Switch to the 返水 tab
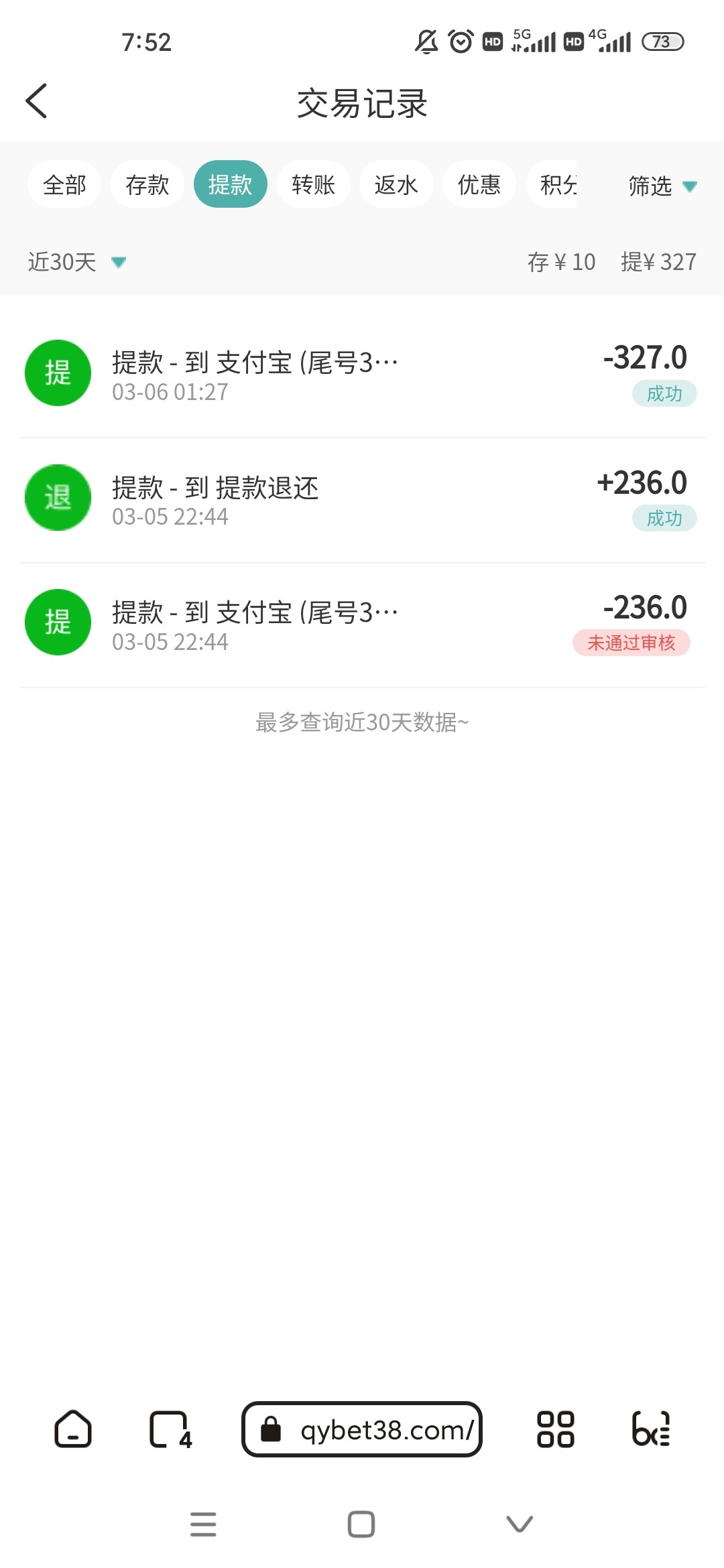Viewport: 724px width, 1568px height. point(396,184)
